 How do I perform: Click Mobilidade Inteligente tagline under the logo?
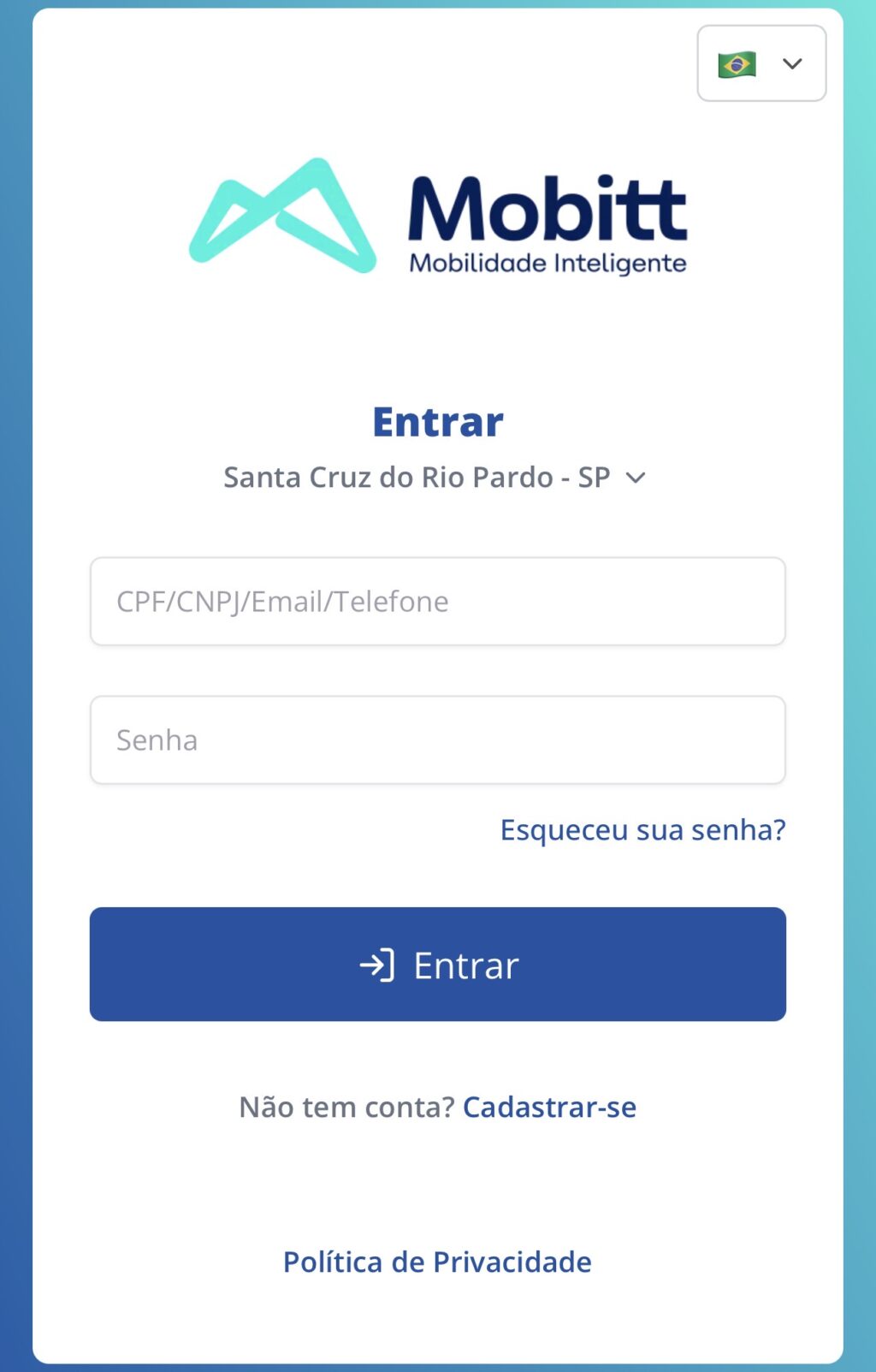(547, 263)
